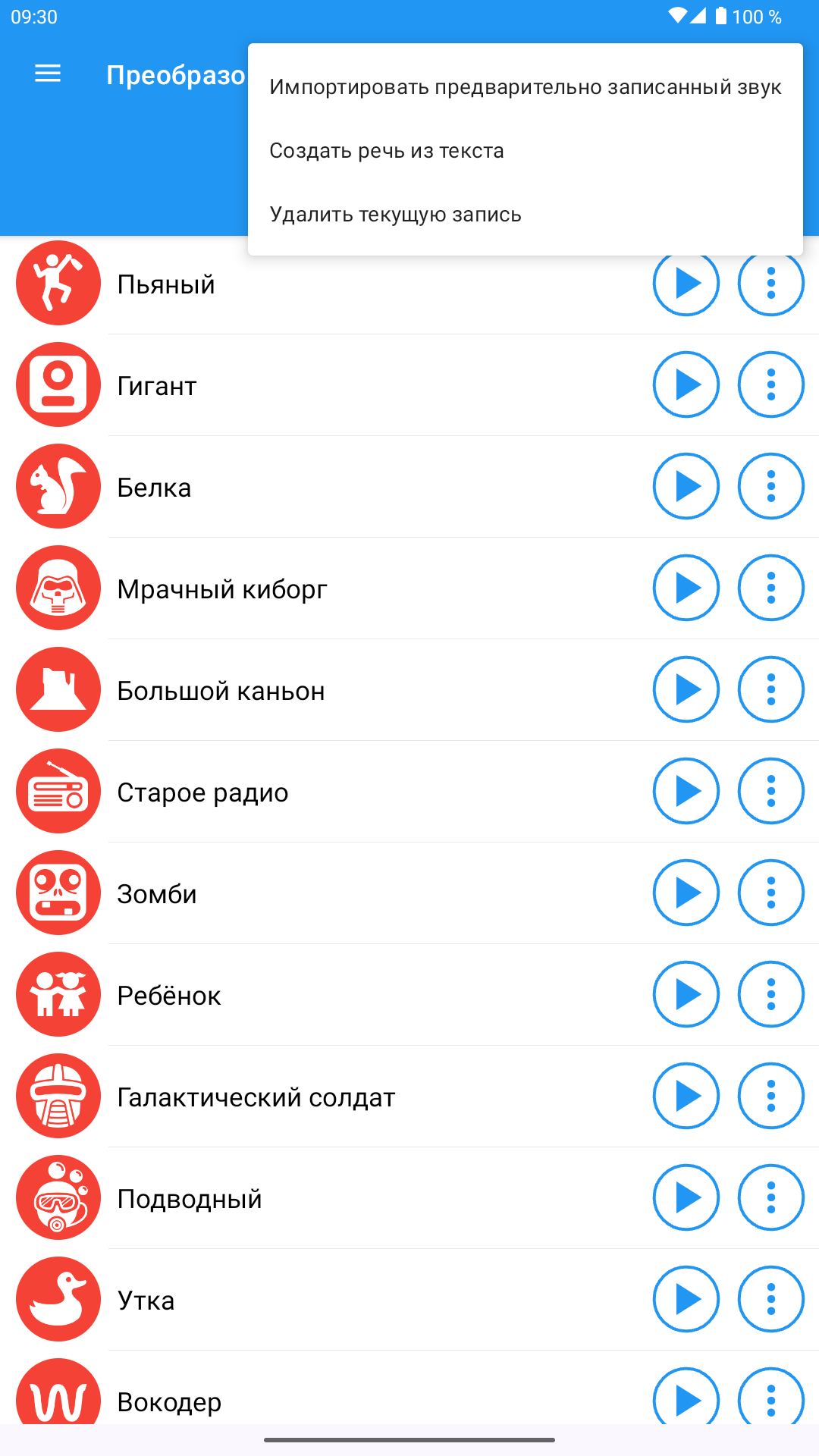Open more options for Гигант

click(x=771, y=384)
